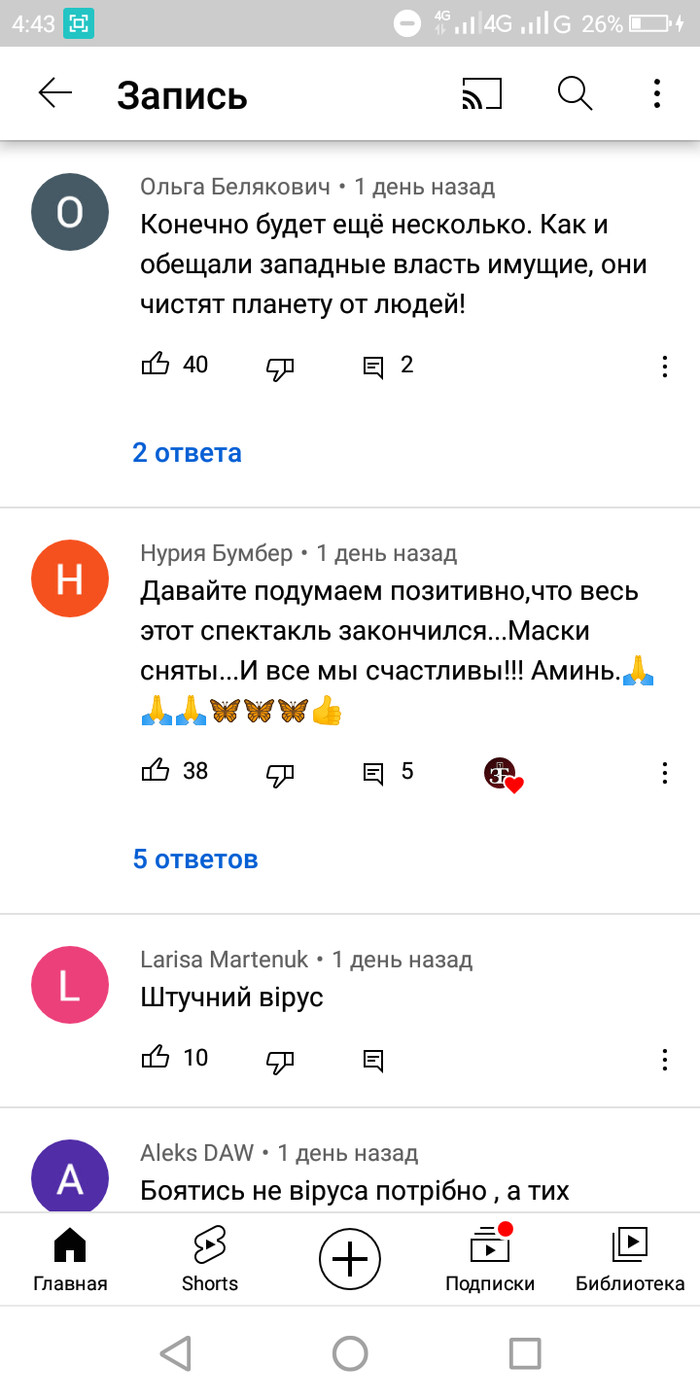Open options for Нурия Бумбер's comment
The image size is (700, 1400).
point(665,773)
